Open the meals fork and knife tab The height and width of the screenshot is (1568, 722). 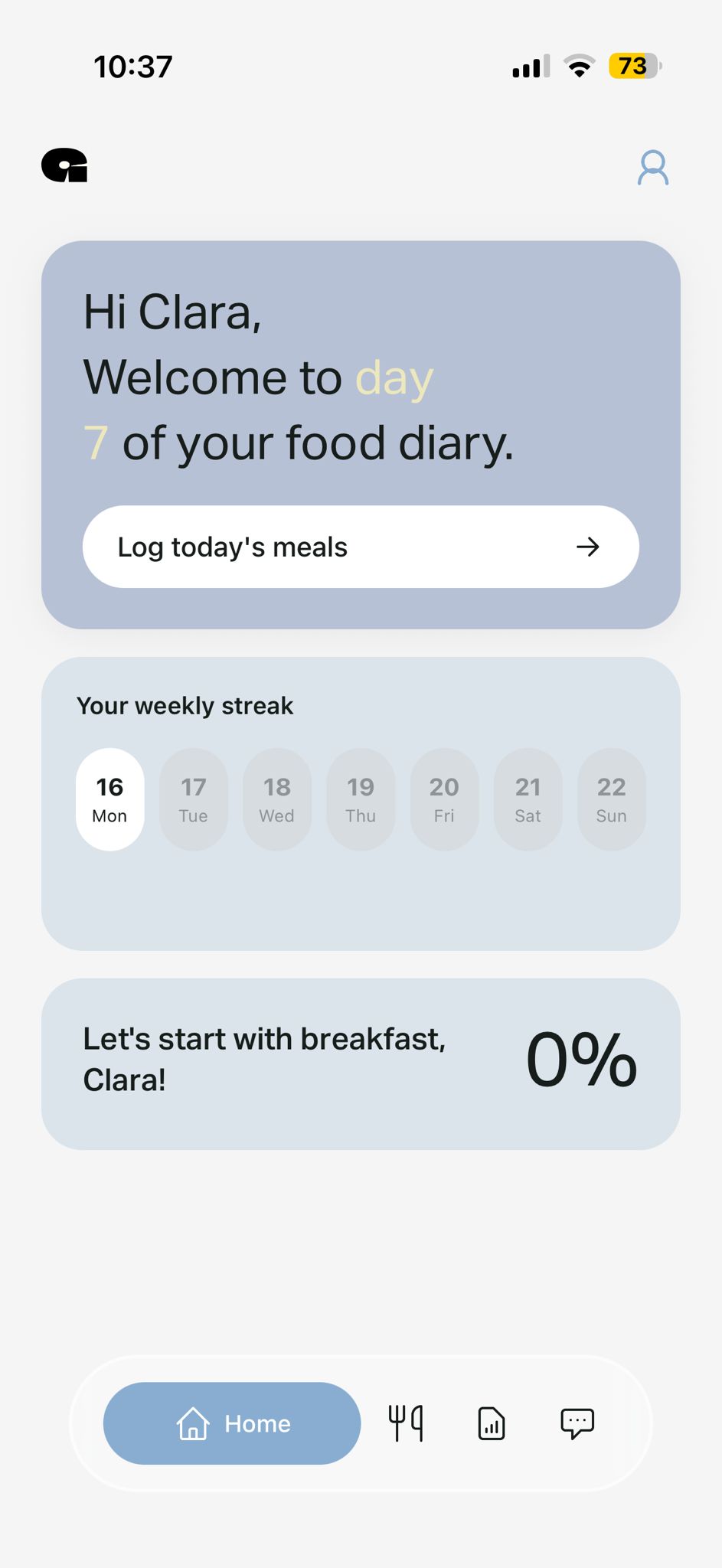click(406, 1423)
